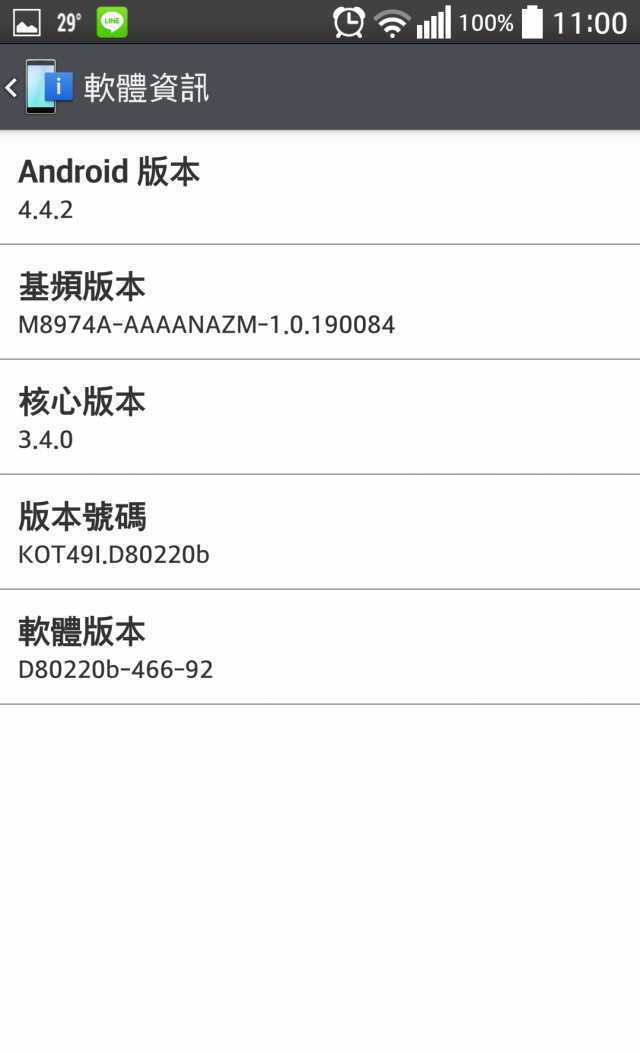Screen dimensions: 640x1053
Task: Tap the Android 版本 4.4.2 row
Action: coord(320,187)
